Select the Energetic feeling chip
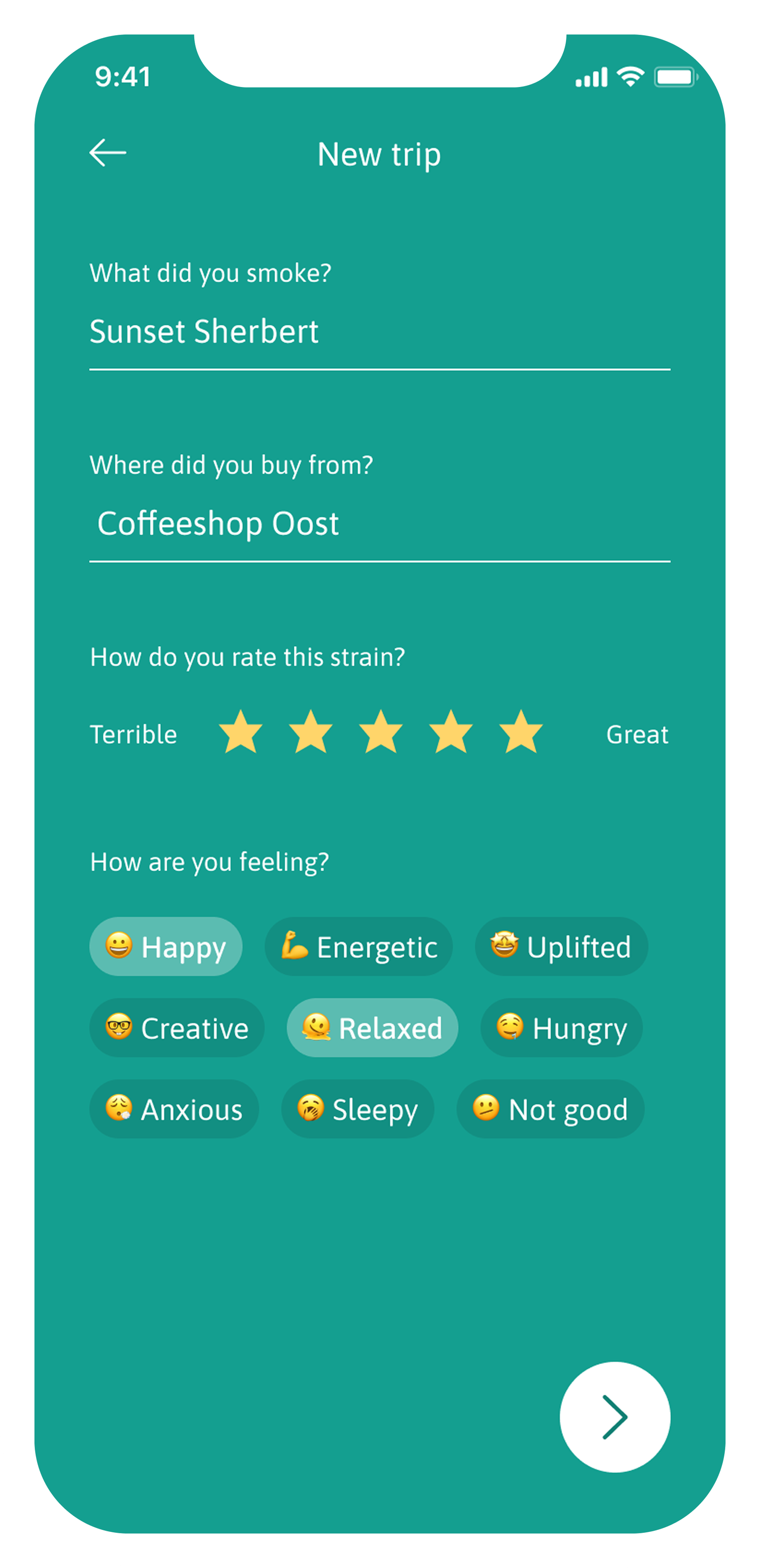Image resolution: width=760 pixels, height=1568 pixels. [359, 946]
